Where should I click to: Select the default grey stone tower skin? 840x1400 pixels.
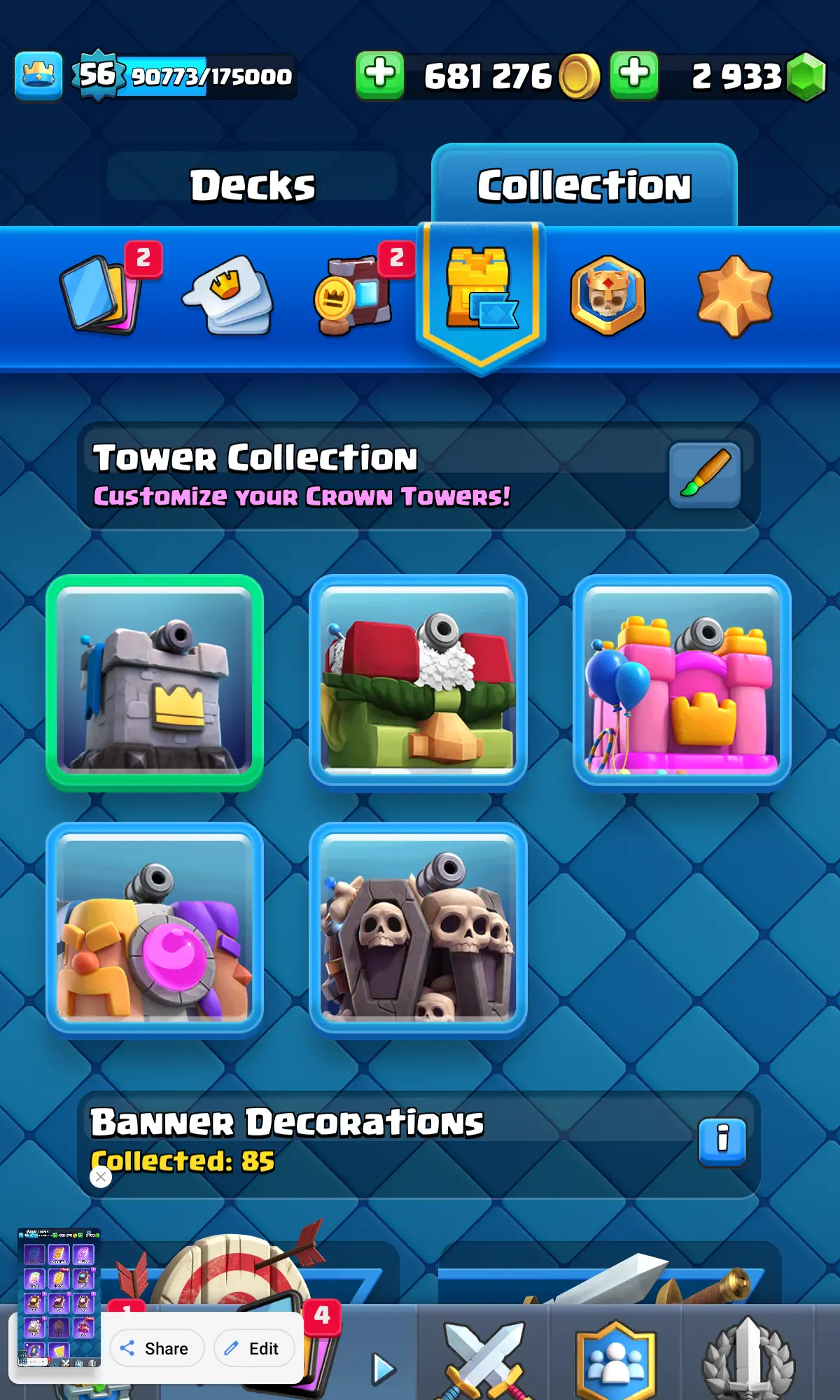tap(155, 682)
